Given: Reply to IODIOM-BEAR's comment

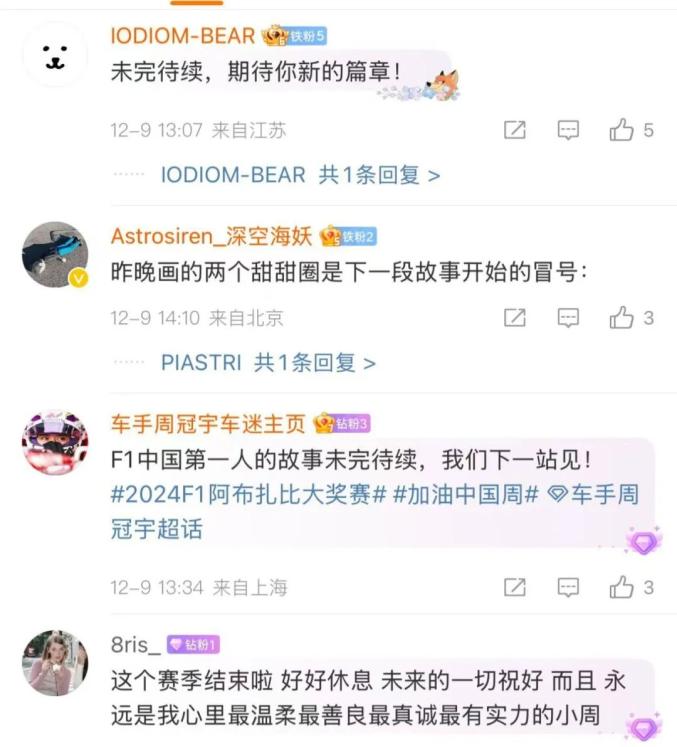Looking at the screenshot, I should tap(568, 130).
